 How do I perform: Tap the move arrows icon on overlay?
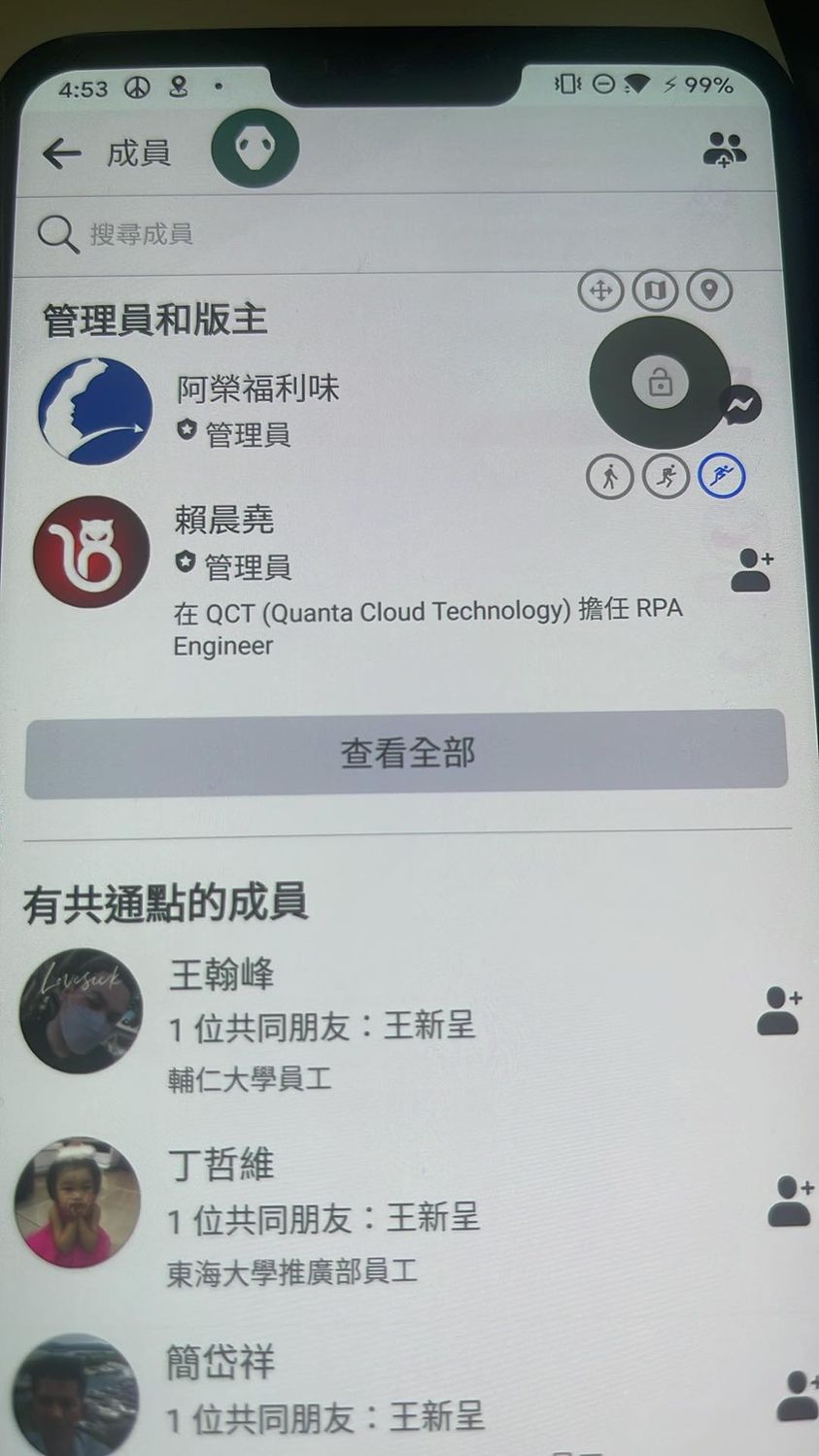[600, 289]
